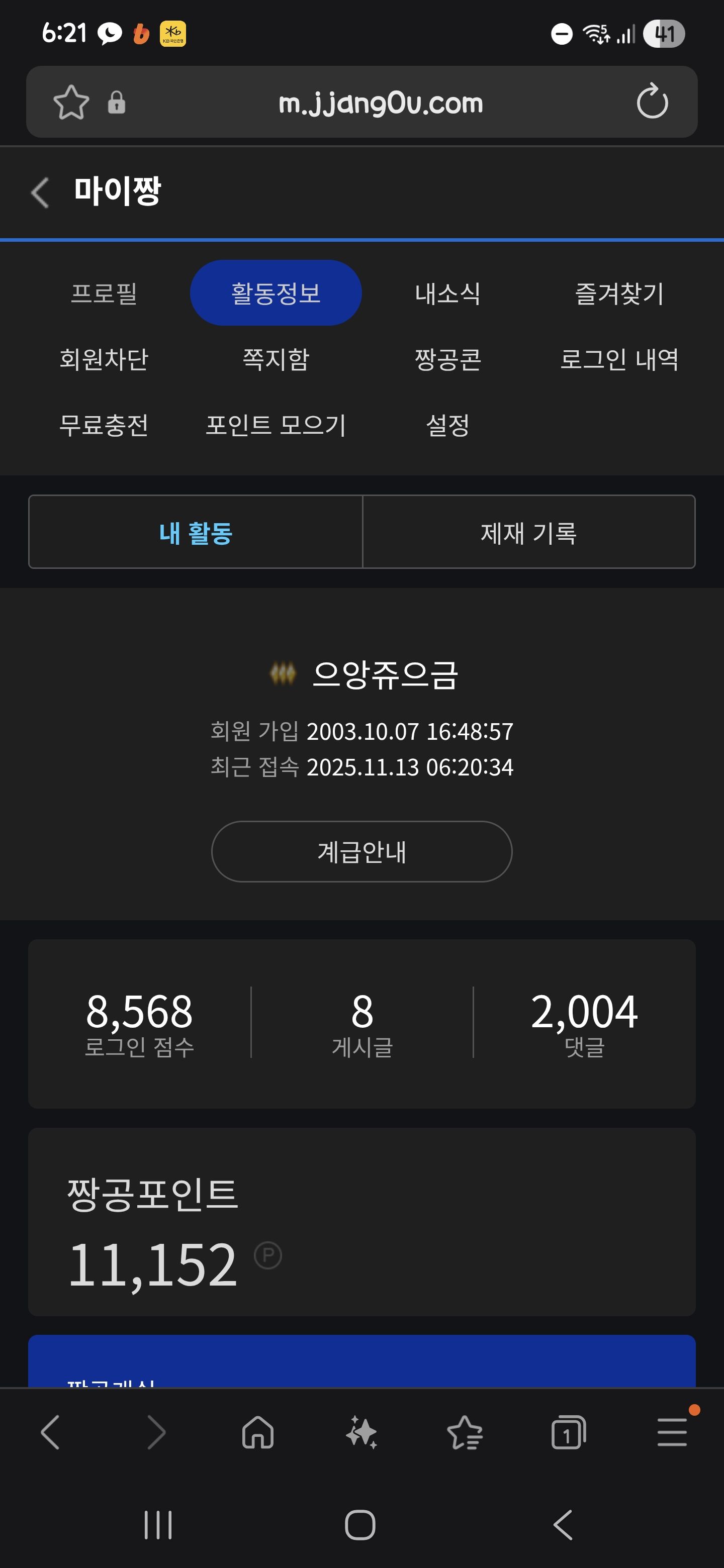View 로그인 내역
724x1568 pixels.
coord(618,359)
